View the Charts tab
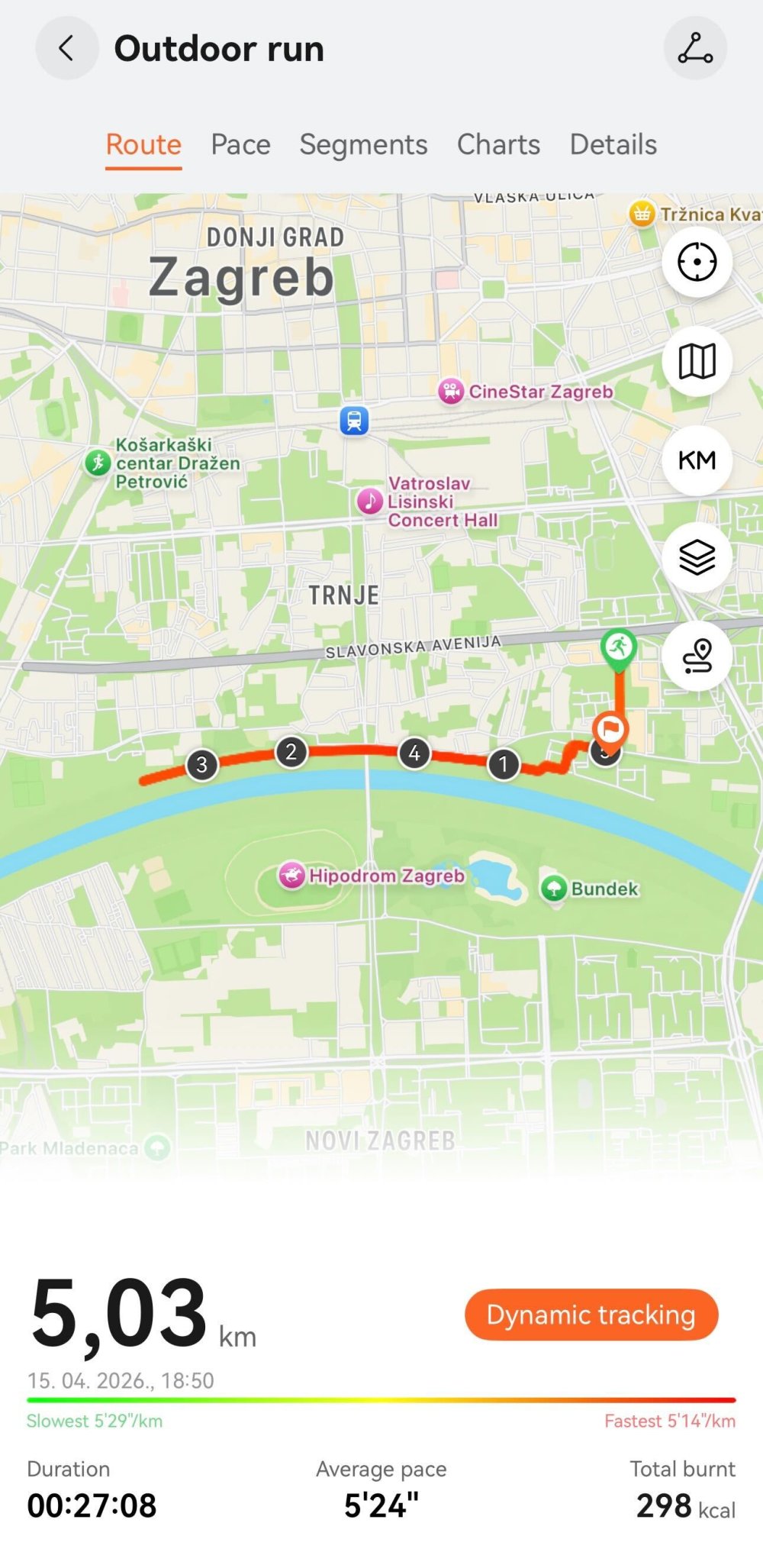This screenshot has width=763, height=1568. tap(498, 144)
